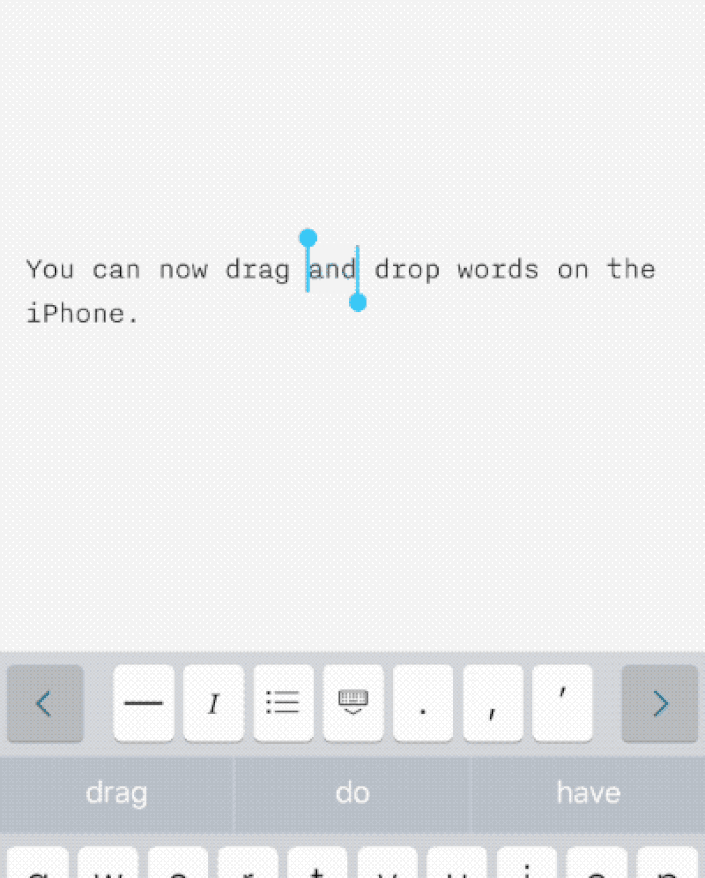The width and height of the screenshot is (705, 878).
Task: Insert a dash from the toolbar
Action: click(143, 704)
